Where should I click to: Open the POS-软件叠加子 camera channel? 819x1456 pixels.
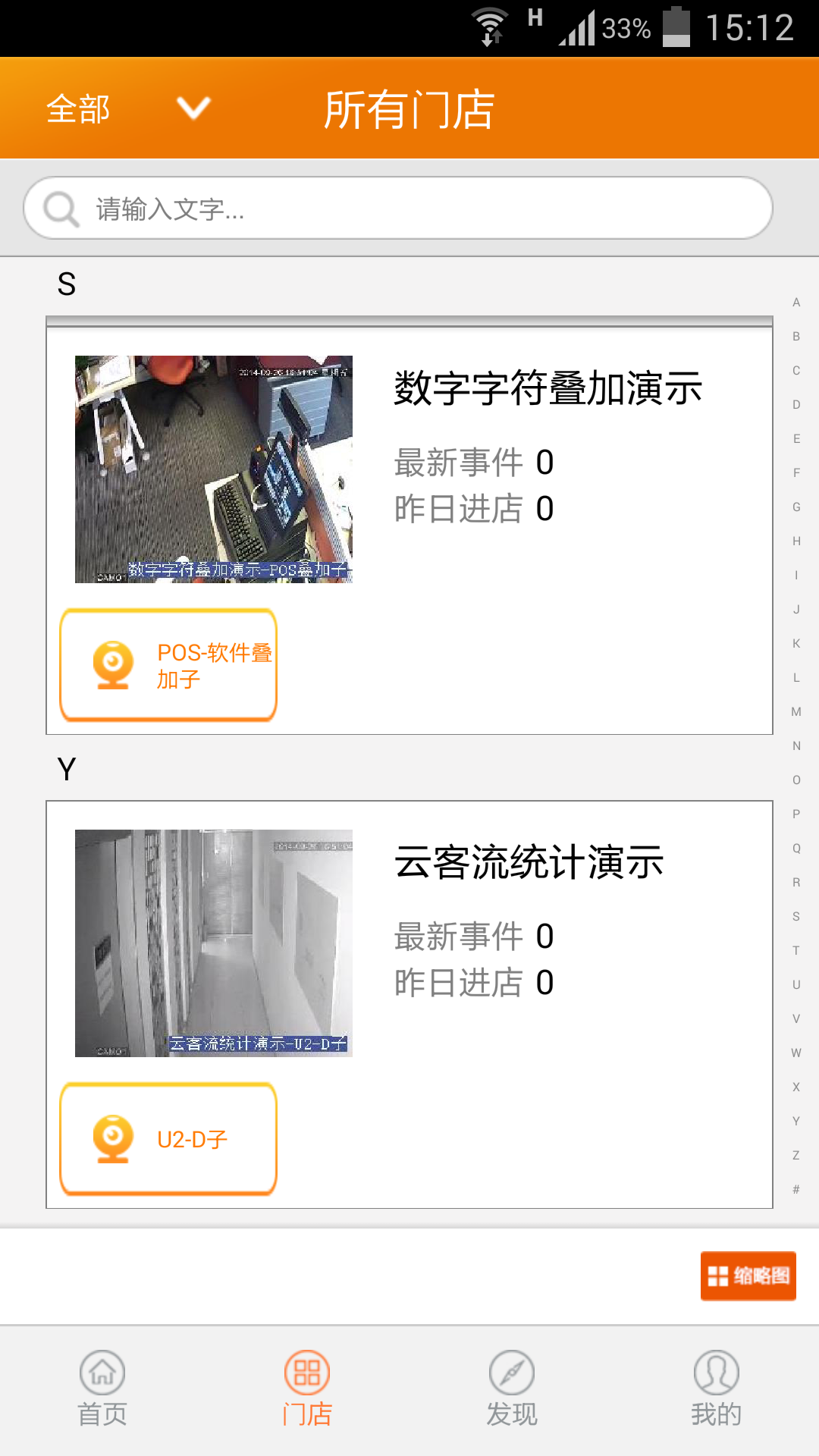coord(168,665)
